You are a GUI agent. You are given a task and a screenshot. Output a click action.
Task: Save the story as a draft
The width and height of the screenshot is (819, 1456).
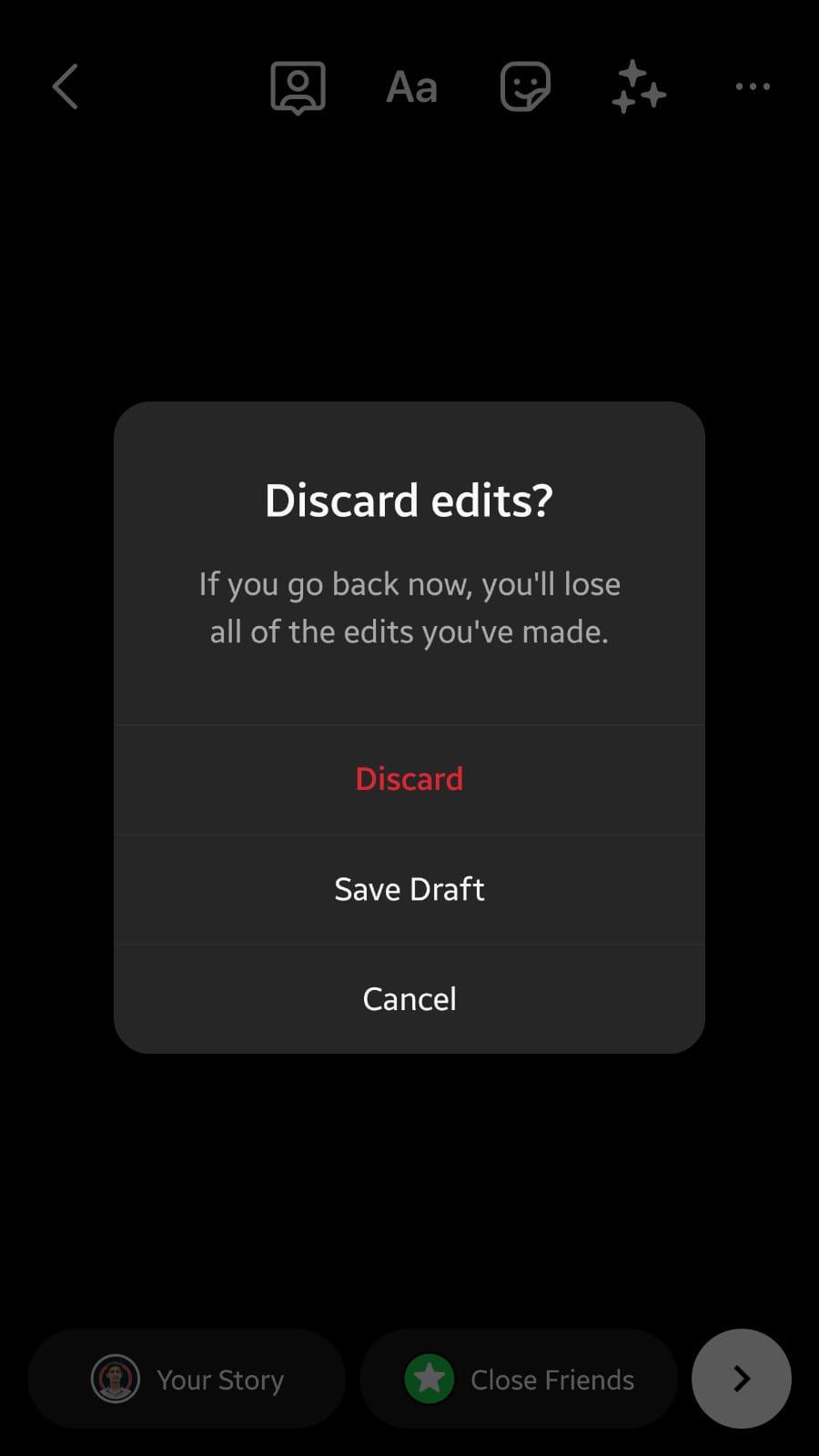coord(409,889)
